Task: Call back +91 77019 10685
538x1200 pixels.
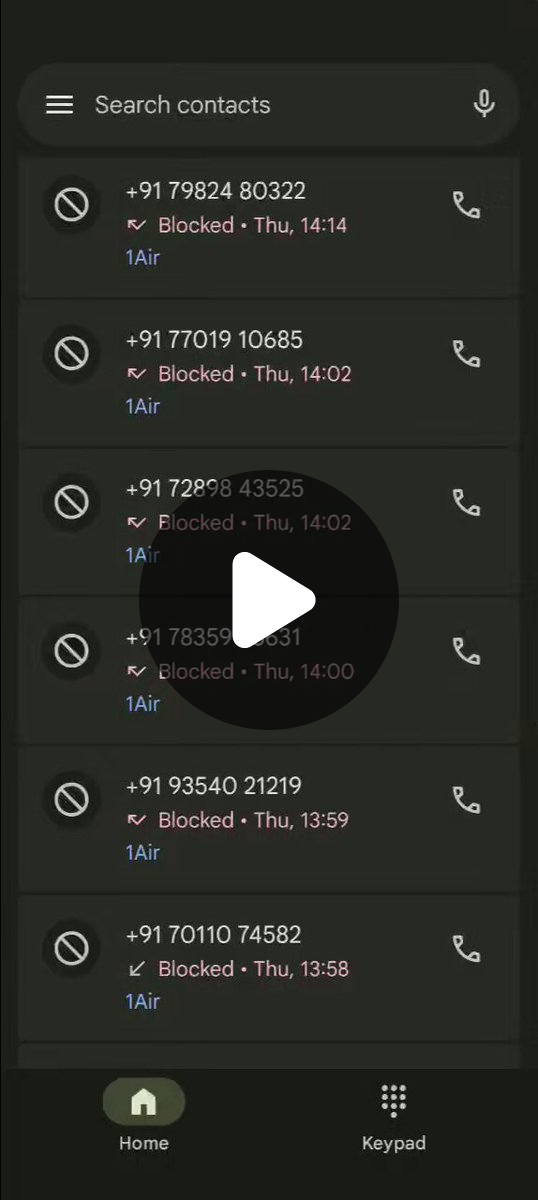Action: coord(466,354)
